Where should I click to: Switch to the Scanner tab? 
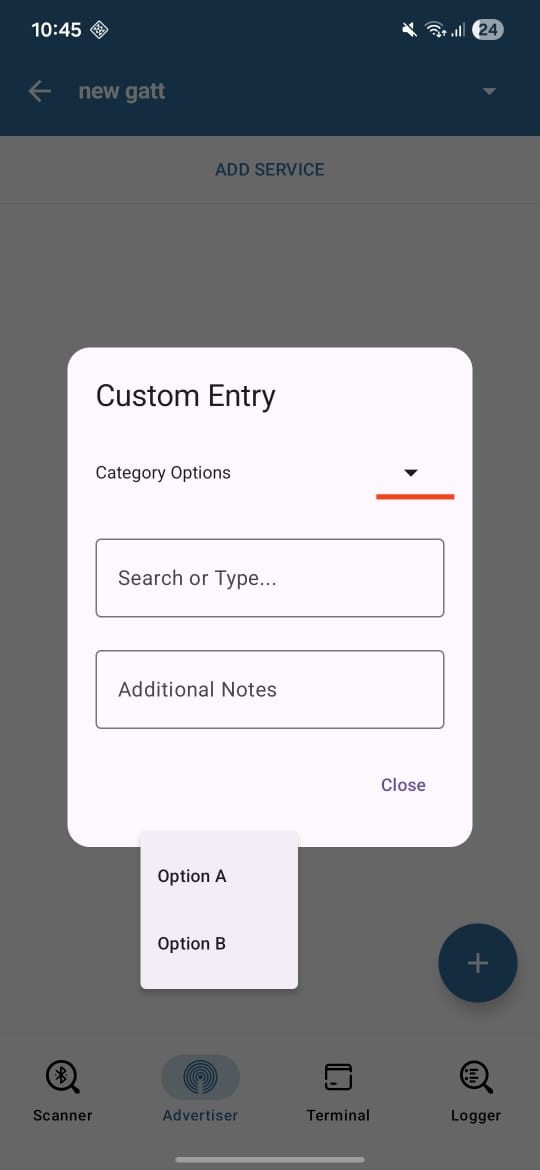(63, 1091)
